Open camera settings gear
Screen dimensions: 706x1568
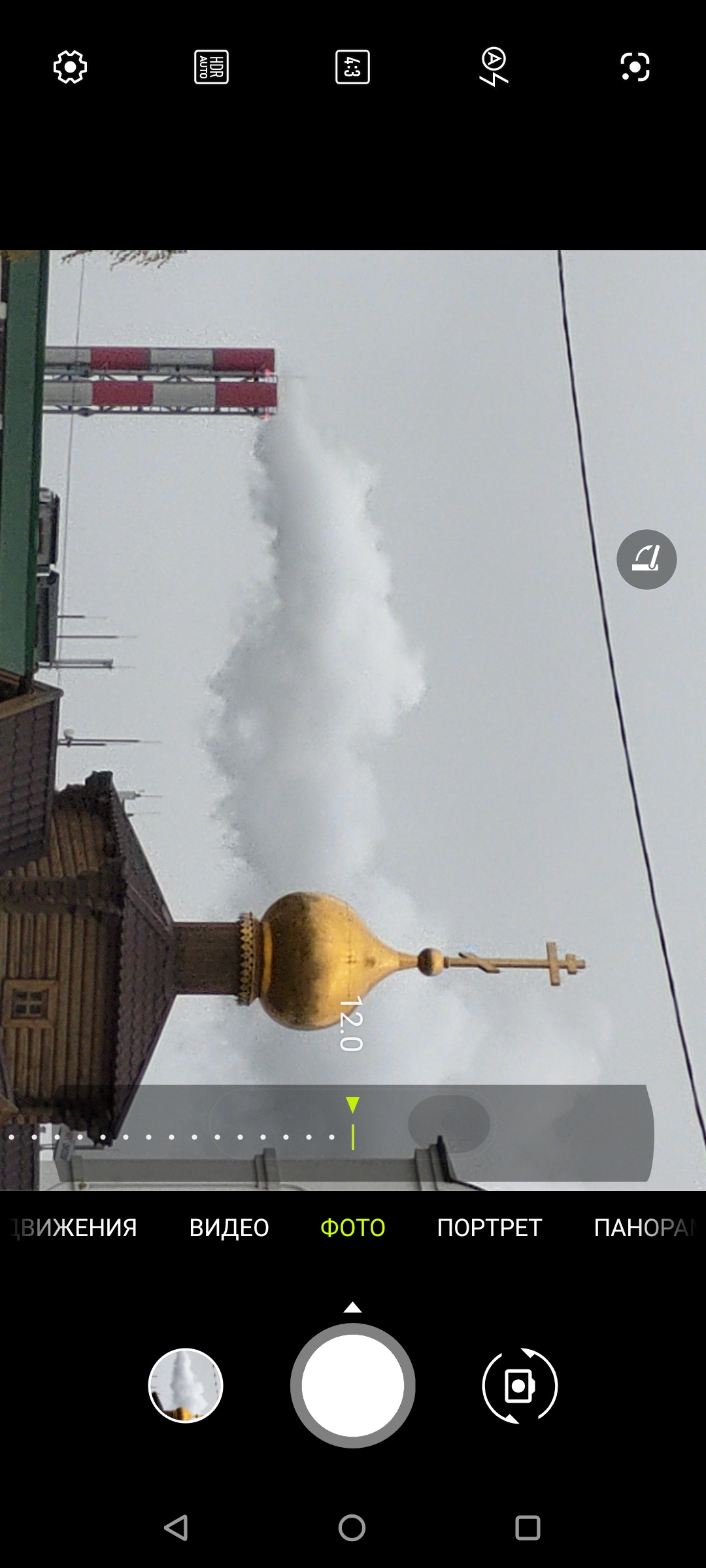pyautogui.click(x=70, y=67)
